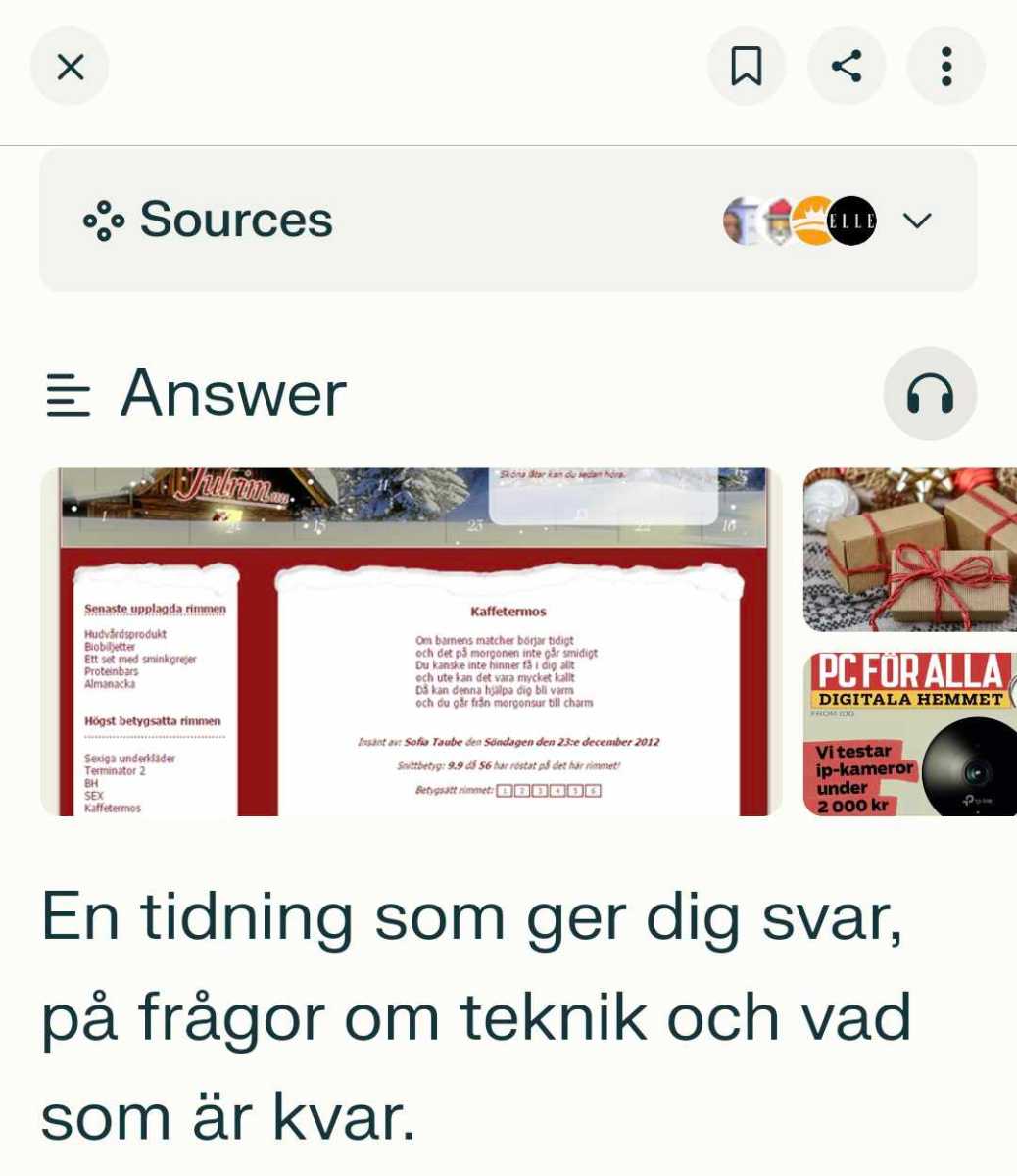1017x1176 pixels.
Task: Bookmark this answer
Action: coord(746,67)
